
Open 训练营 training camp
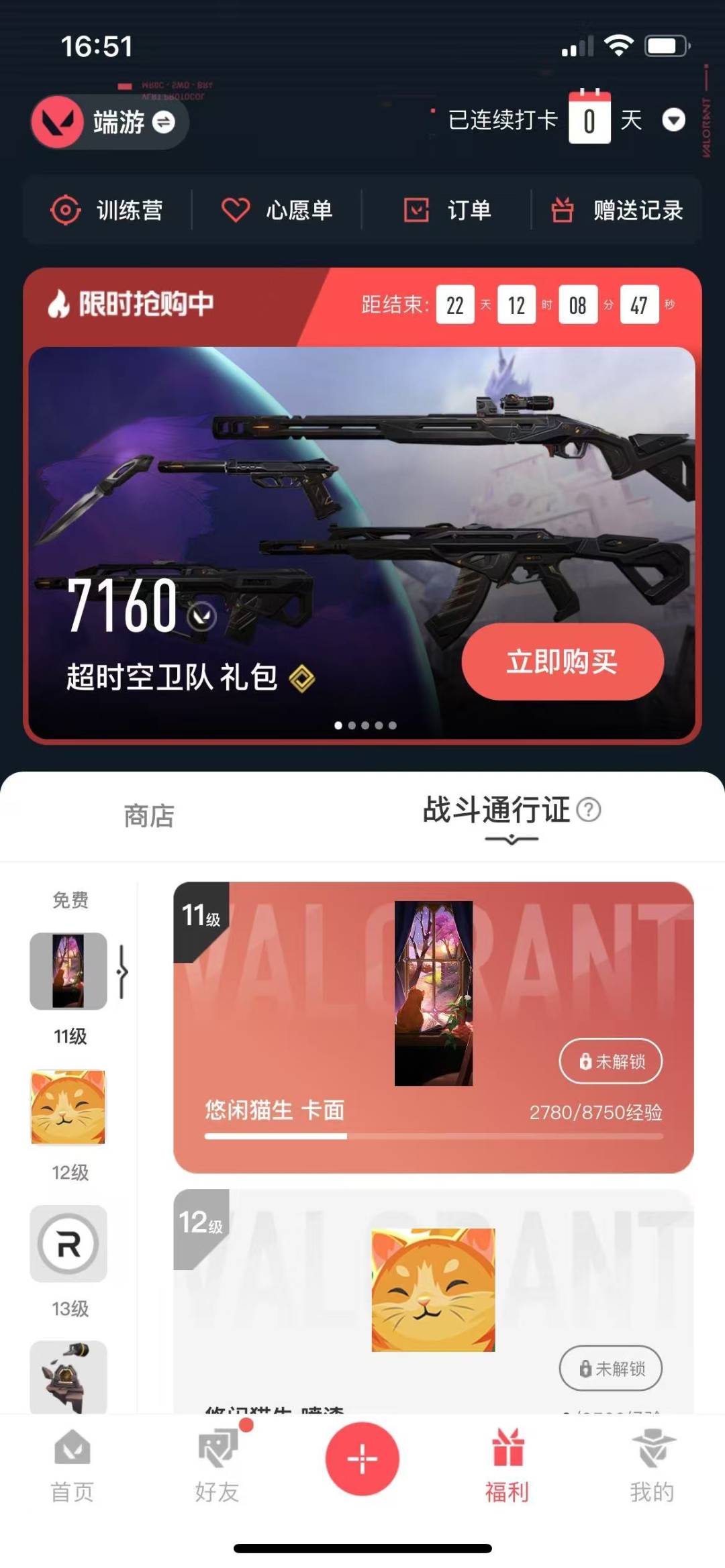[x=107, y=210]
